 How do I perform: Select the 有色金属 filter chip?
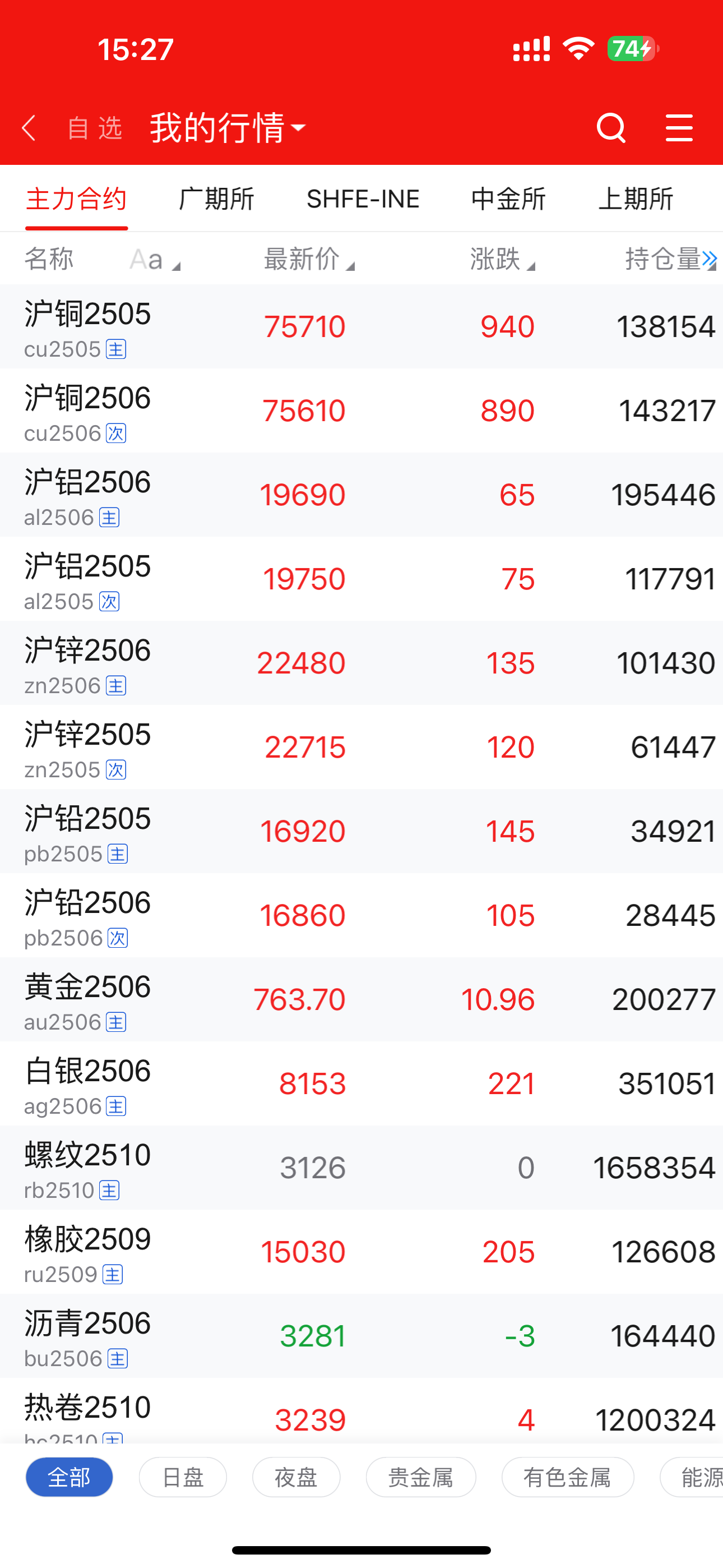[x=567, y=1477]
